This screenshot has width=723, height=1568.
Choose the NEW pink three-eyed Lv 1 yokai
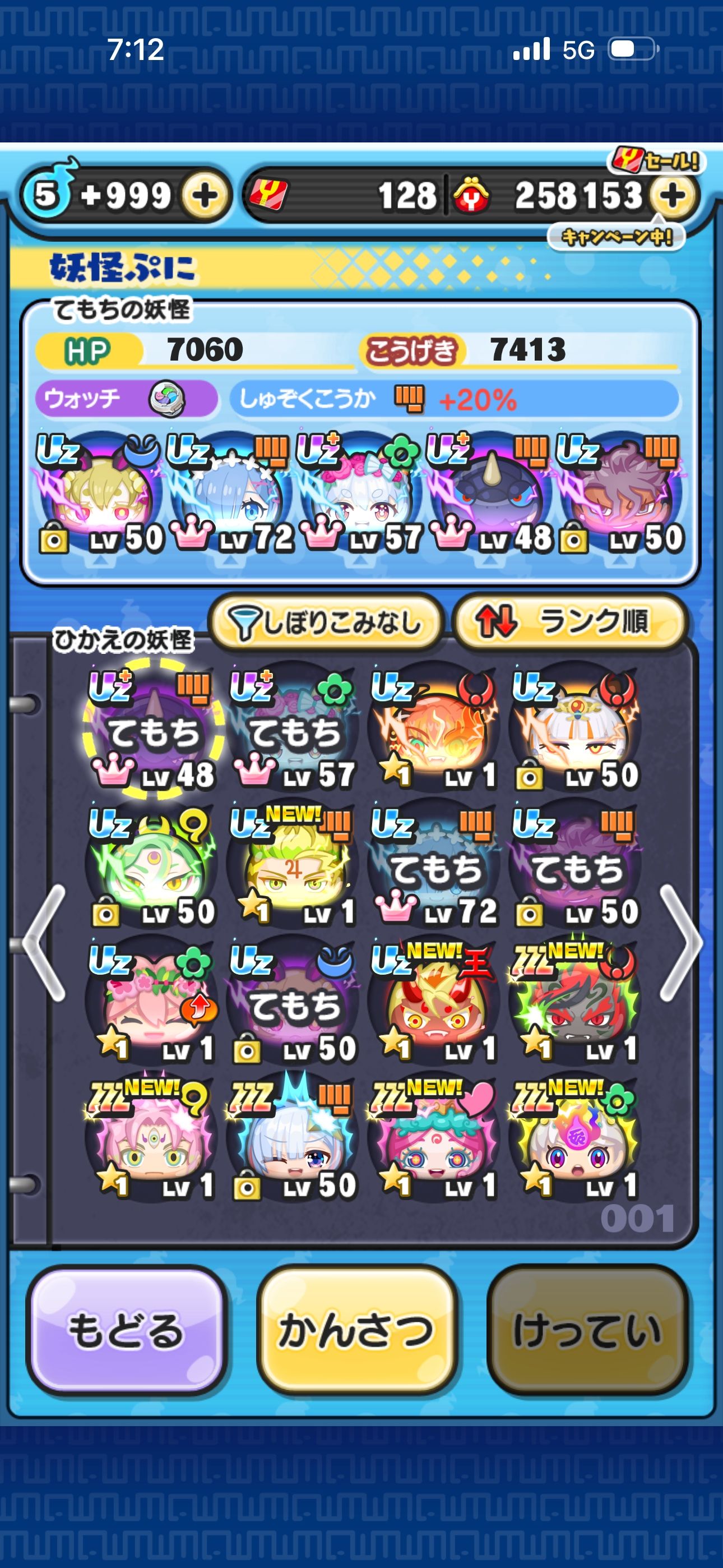[152, 1138]
